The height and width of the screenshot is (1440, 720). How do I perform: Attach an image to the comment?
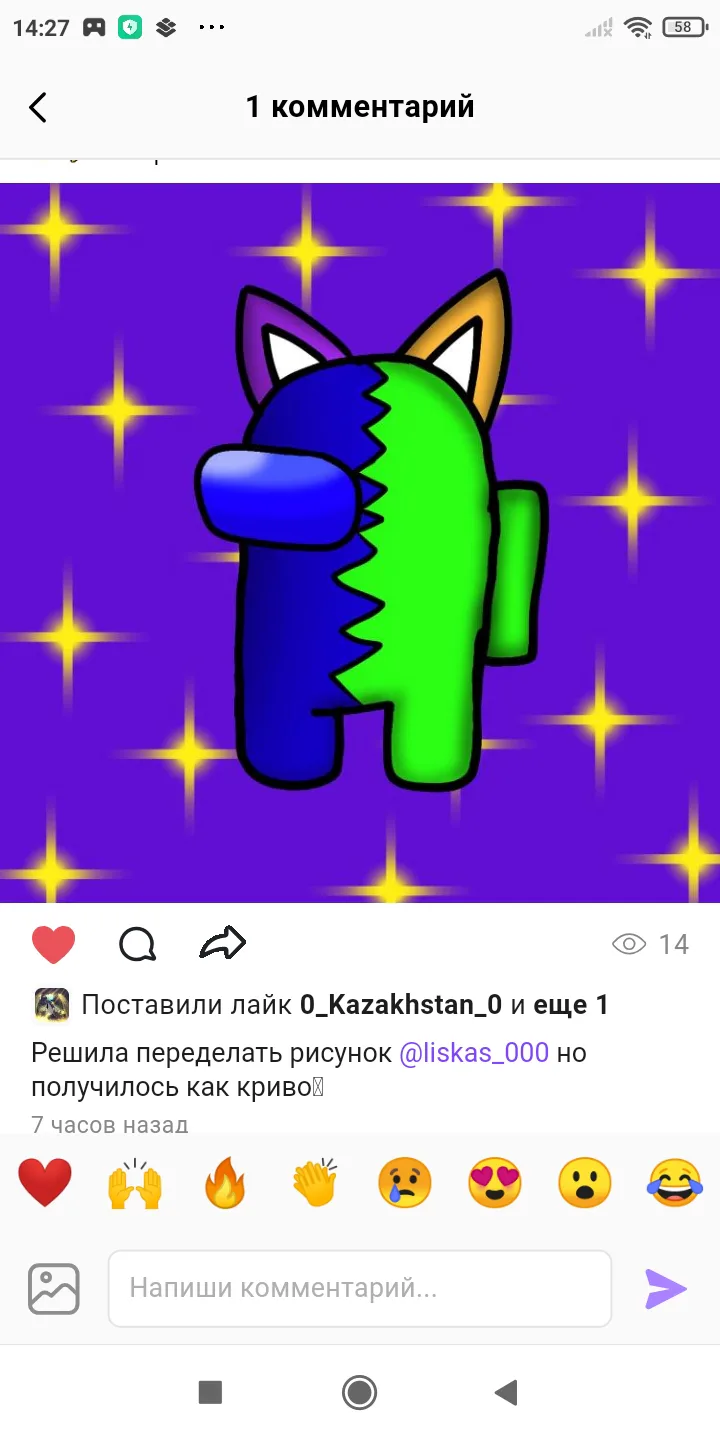tap(54, 1289)
